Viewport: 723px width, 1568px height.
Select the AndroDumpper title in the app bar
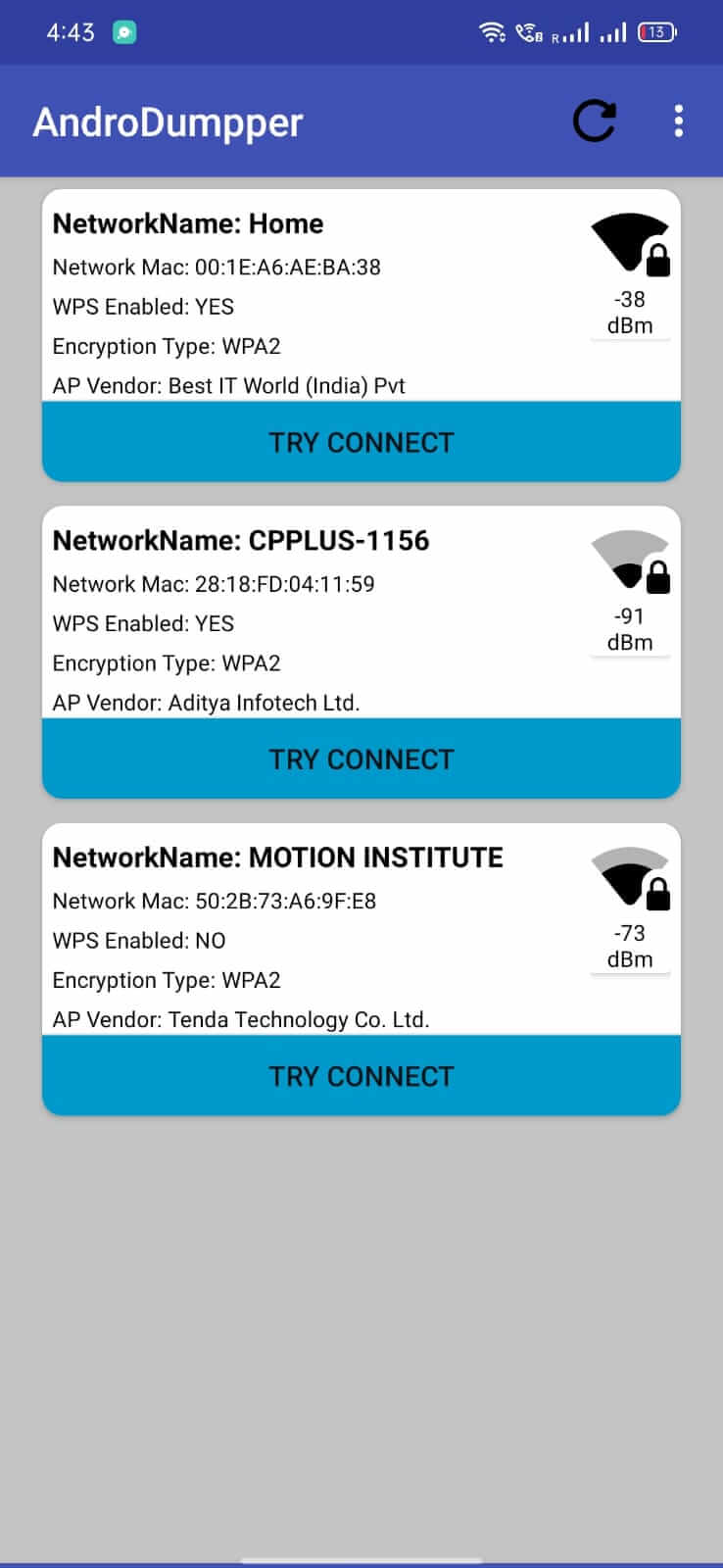pyautogui.click(x=167, y=122)
